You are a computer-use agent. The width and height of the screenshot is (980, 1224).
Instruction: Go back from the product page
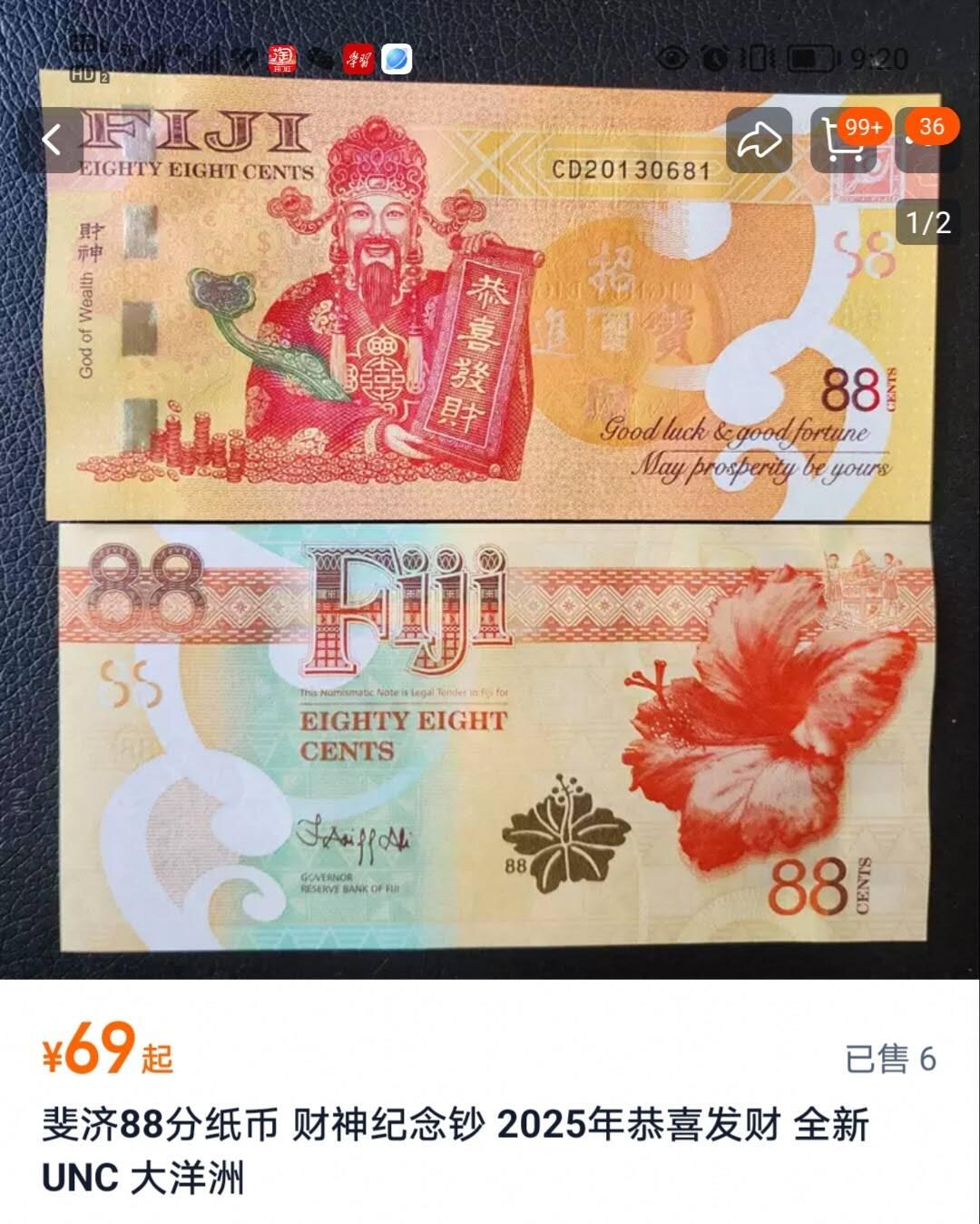(53, 141)
